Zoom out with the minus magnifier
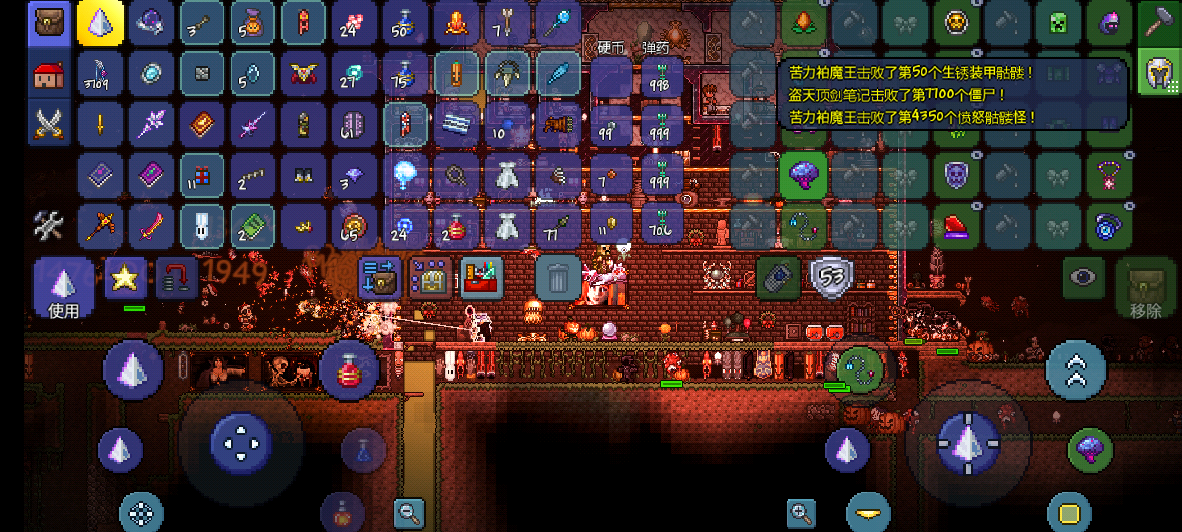Viewport: 1182px width, 532px height. pos(408,513)
